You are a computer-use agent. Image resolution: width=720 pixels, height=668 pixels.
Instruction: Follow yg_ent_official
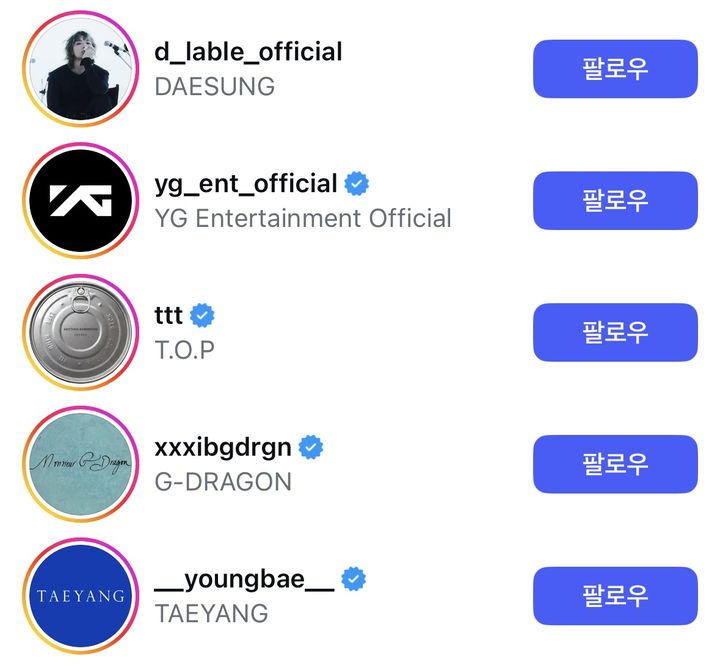(x=614, y=200)
